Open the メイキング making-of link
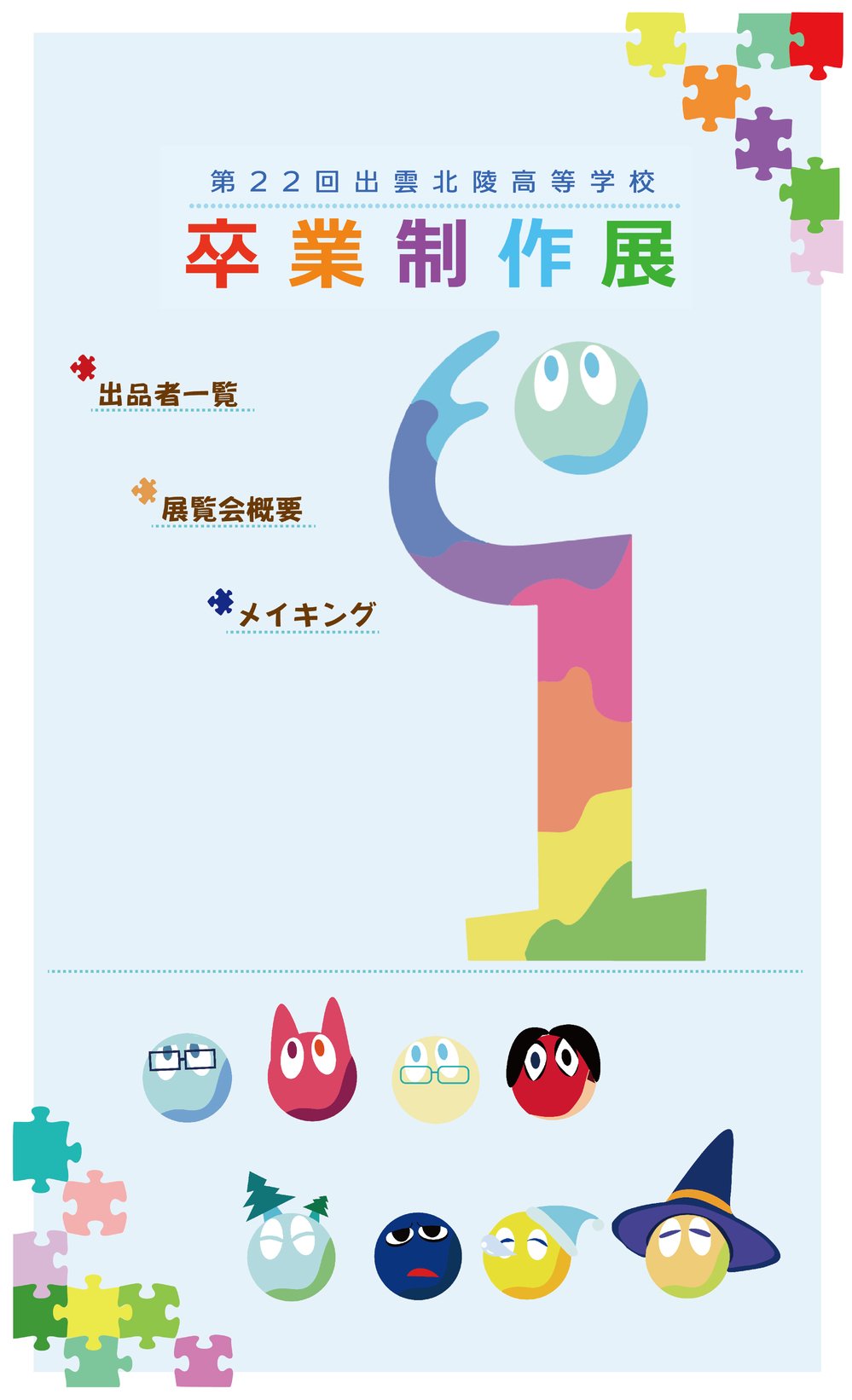 pos(305,615)
